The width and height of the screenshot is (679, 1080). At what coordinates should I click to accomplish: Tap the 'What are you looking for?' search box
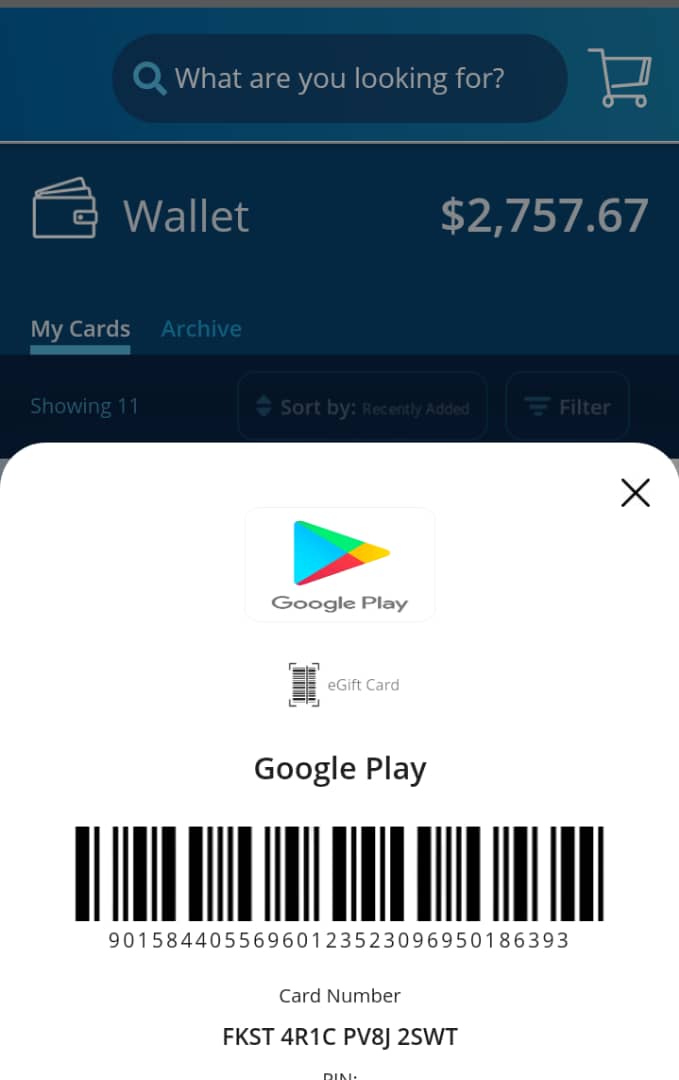pyautogui.click(x=339, y=78)
